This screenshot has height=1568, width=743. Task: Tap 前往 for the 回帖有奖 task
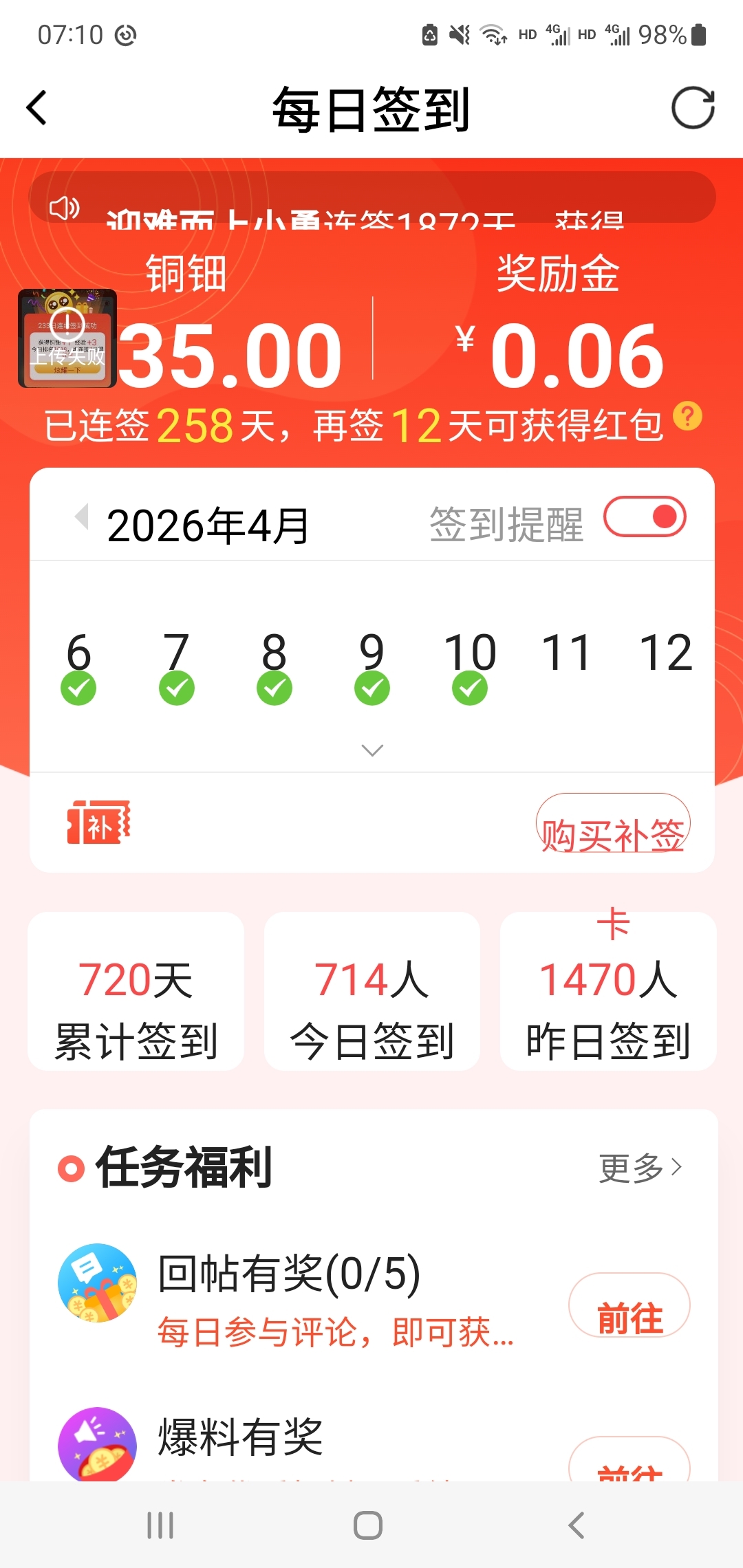coord(629,1305)
